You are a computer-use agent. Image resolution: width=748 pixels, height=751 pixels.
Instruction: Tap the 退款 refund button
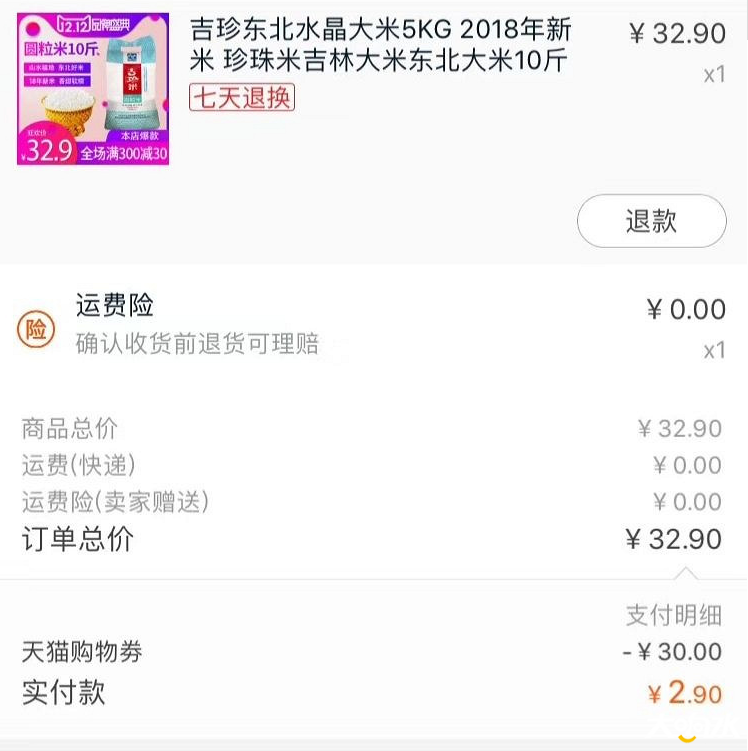pyautogui.click(x=651, y=221)
